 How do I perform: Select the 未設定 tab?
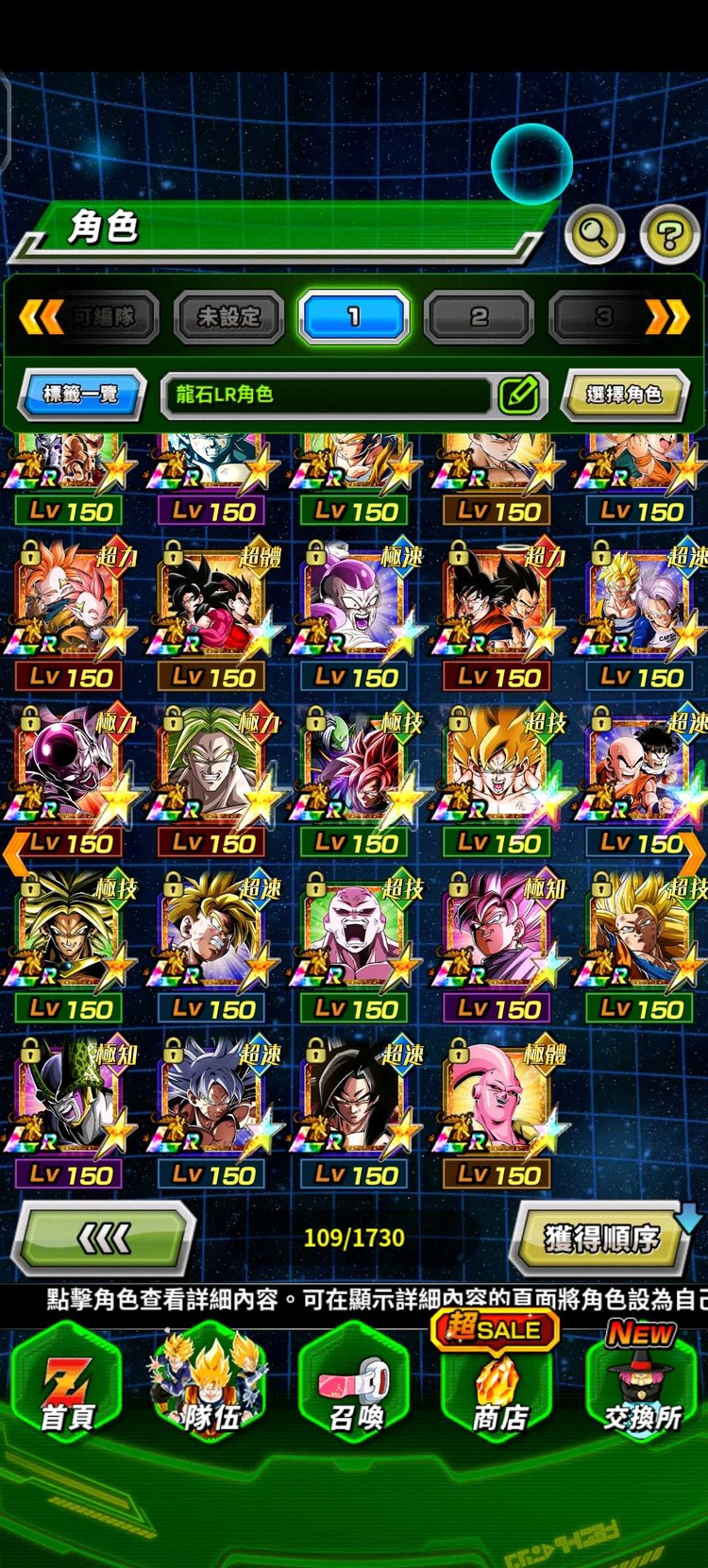pos(228,317)
